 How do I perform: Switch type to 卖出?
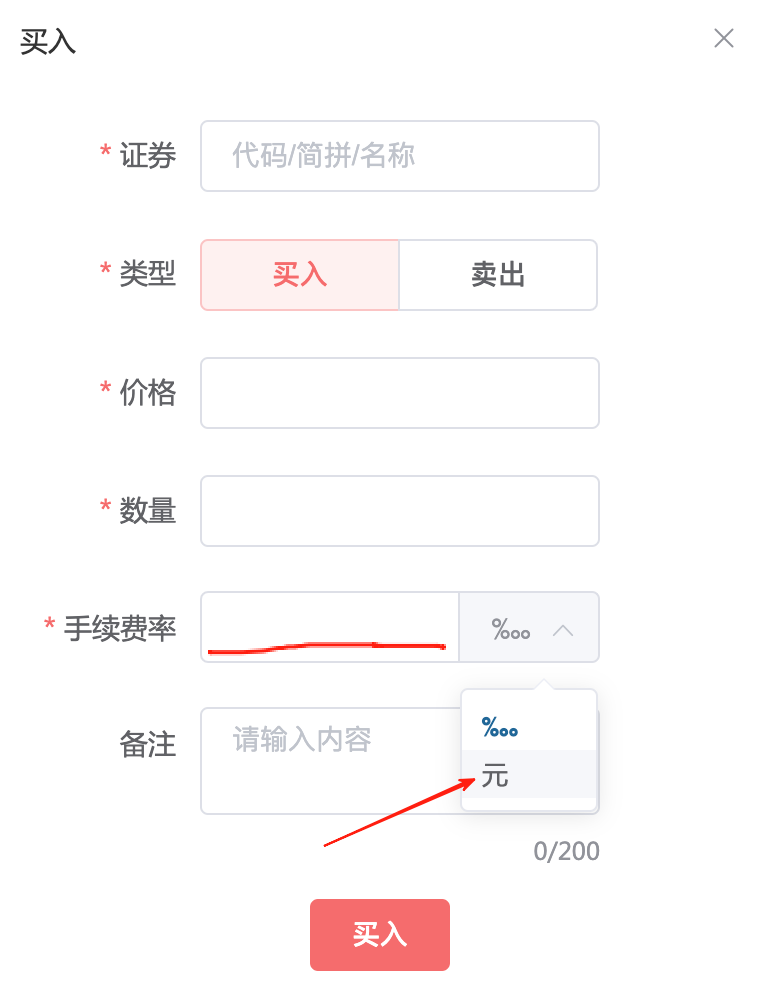(498, 275)
